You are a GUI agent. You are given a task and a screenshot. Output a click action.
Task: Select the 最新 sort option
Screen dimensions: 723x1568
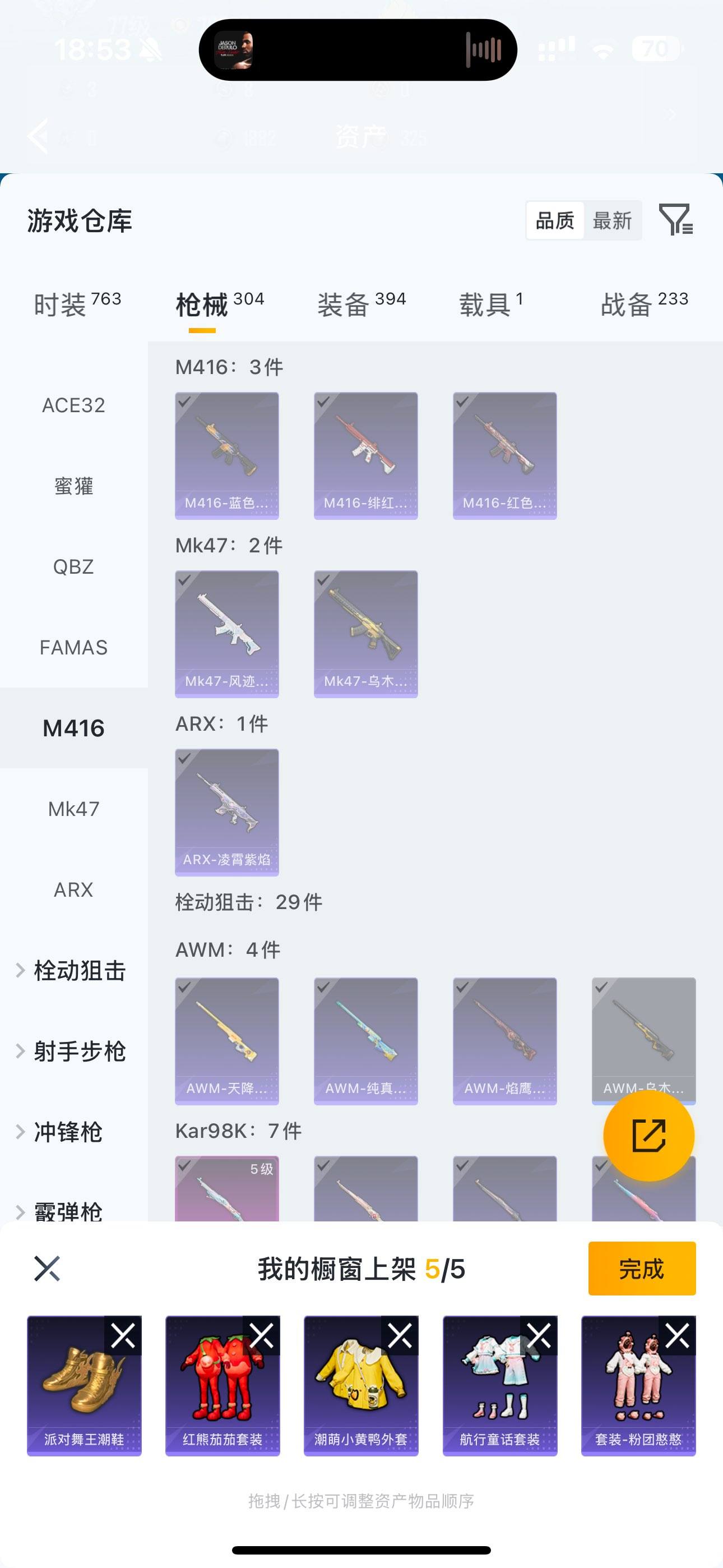613,221
